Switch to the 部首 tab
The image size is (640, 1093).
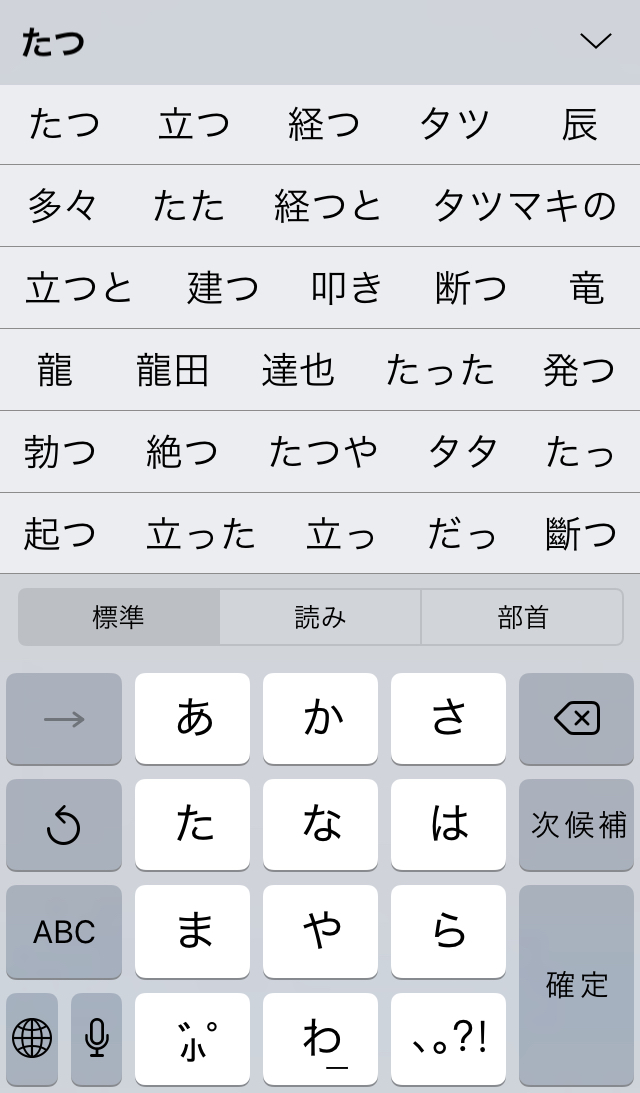coord(522,617)
